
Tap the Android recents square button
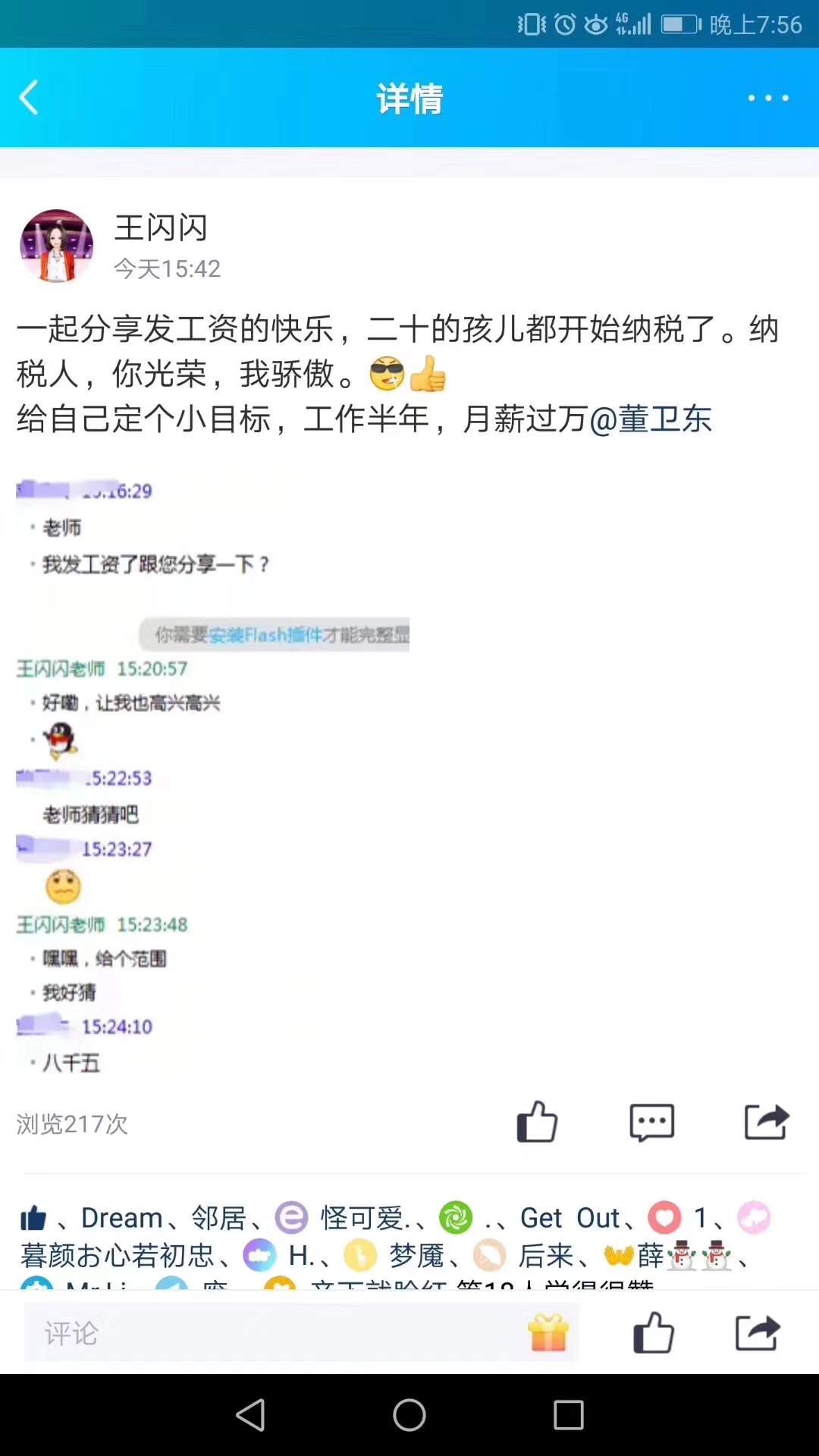tap(565, 1412)
